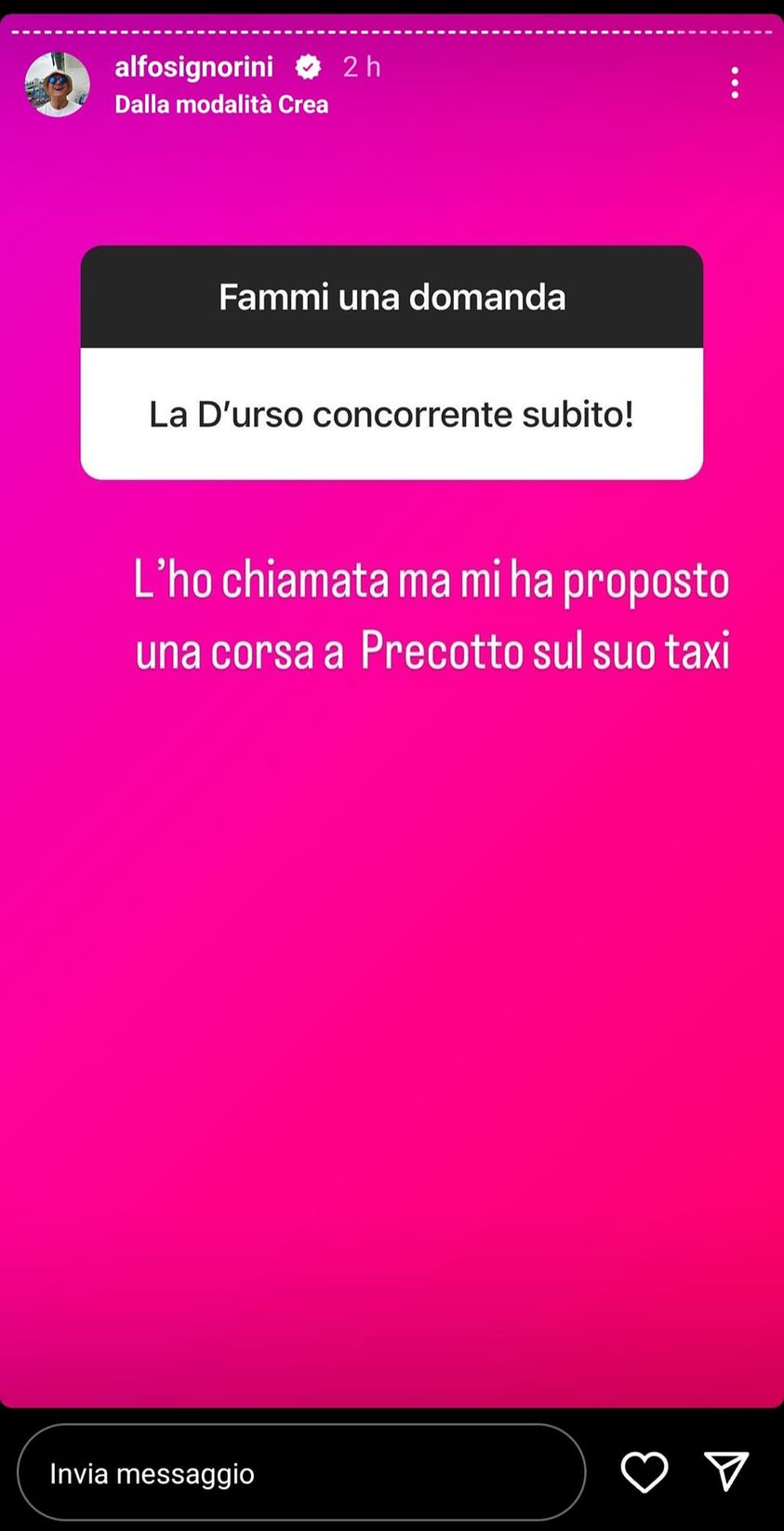Share the story via paper plane icon
Image resolution: width=784 pixels, height=1531 pixels.
(x=726, y=1472)
